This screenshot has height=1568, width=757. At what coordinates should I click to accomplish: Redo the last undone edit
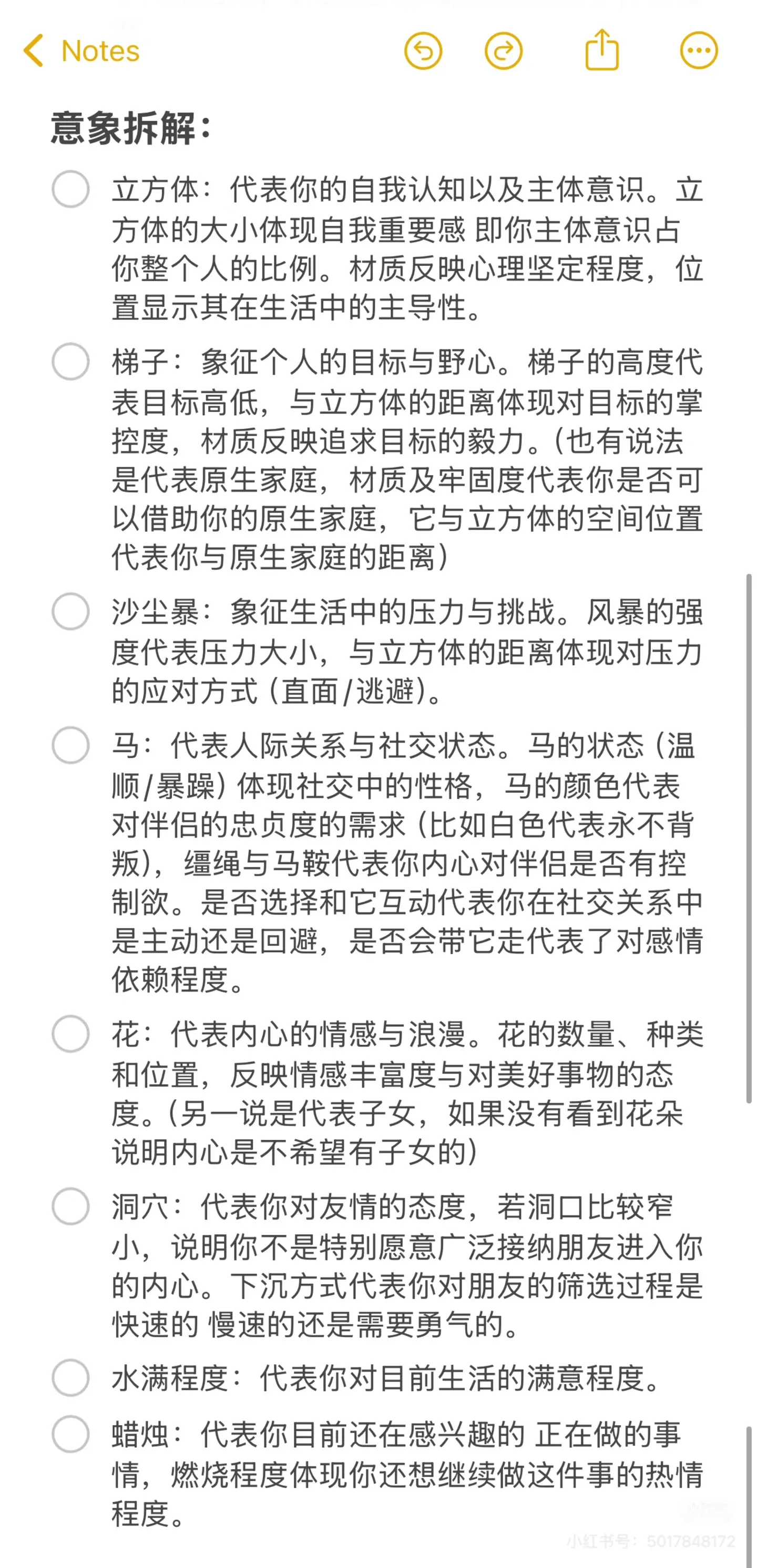click(504, 50)
